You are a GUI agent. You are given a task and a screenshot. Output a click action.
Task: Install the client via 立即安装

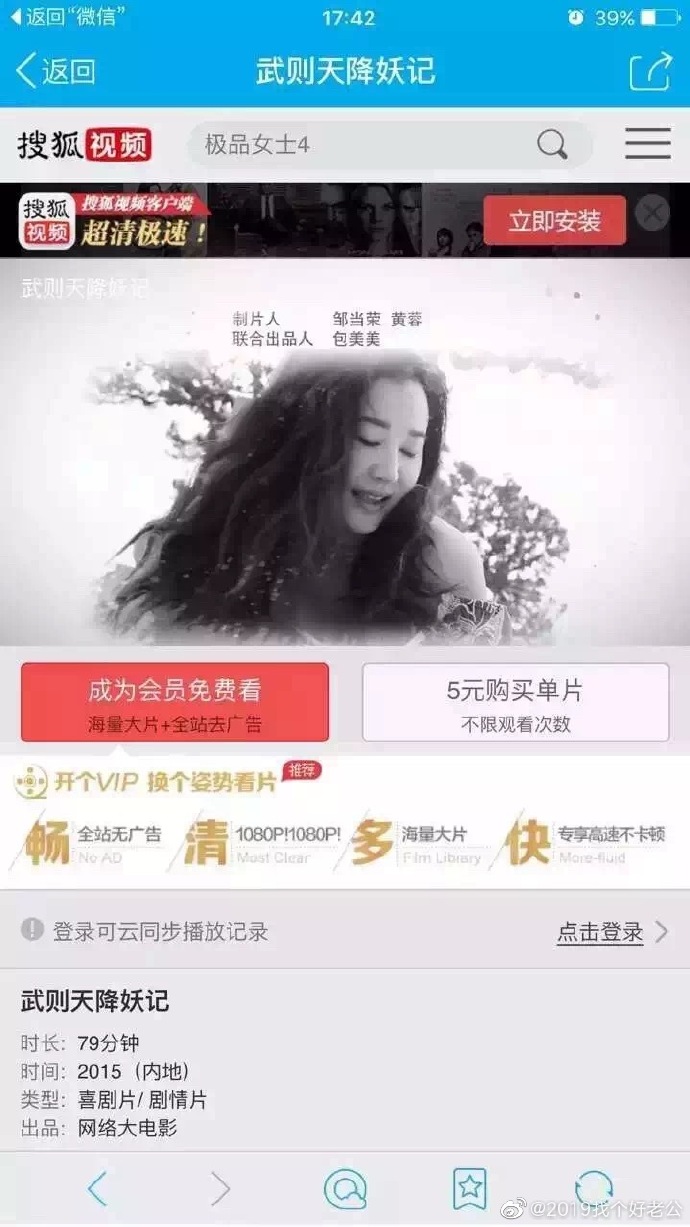tap(554, 221)
